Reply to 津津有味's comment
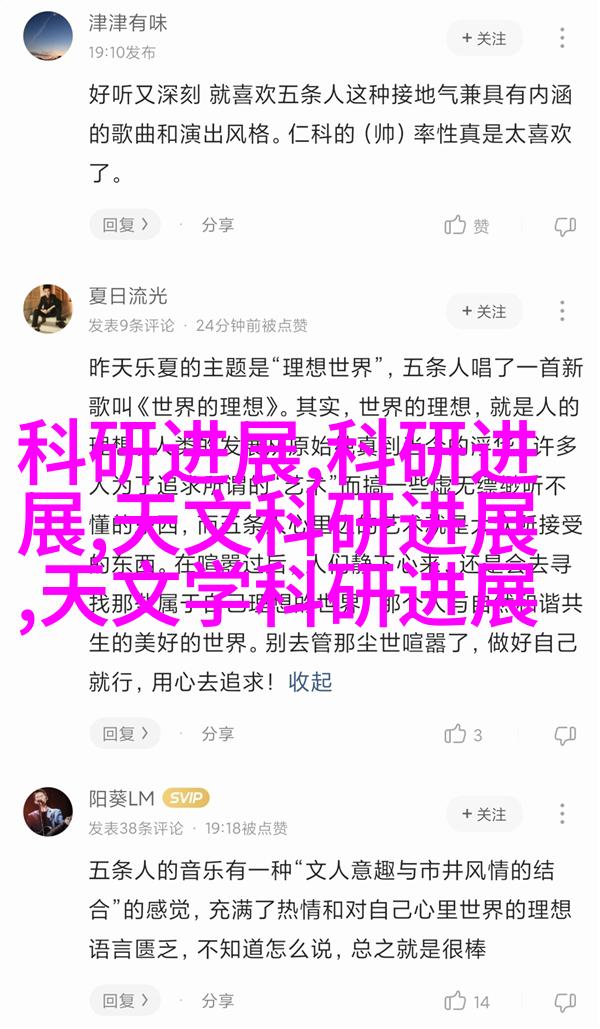 pyautogui.click(x=125, y=224)
